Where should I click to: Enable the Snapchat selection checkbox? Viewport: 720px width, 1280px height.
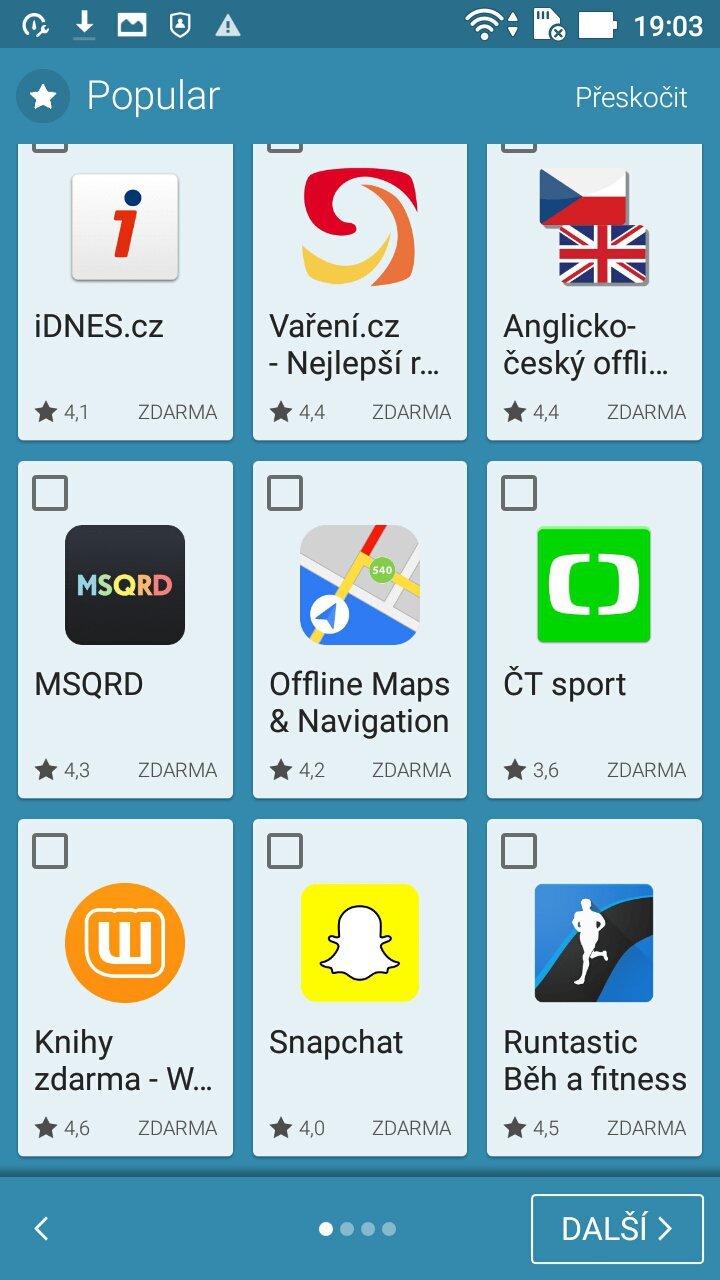(x=284, y=850)
